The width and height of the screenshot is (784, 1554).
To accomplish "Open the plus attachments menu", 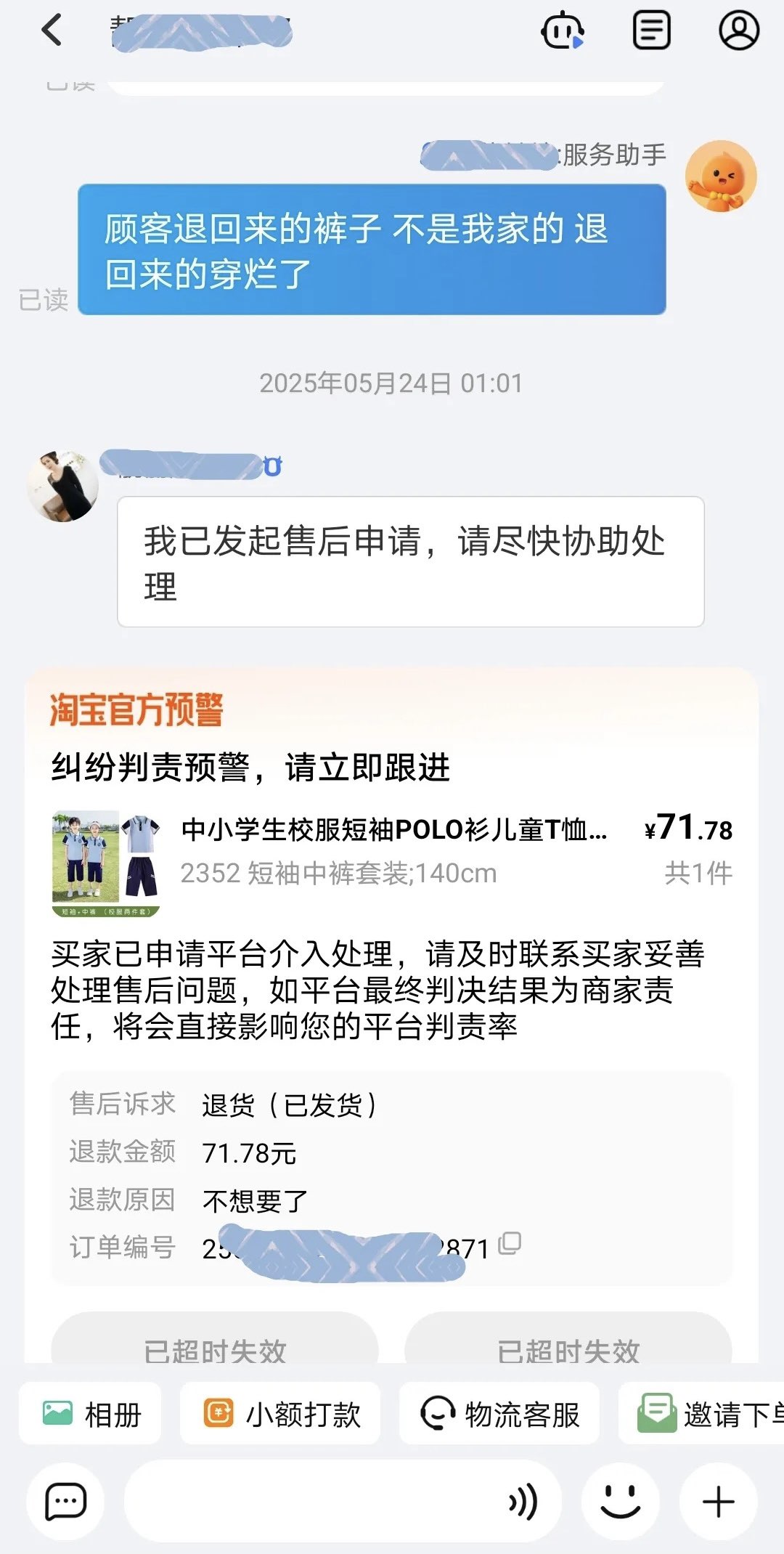I will (x=718, y=1501).
